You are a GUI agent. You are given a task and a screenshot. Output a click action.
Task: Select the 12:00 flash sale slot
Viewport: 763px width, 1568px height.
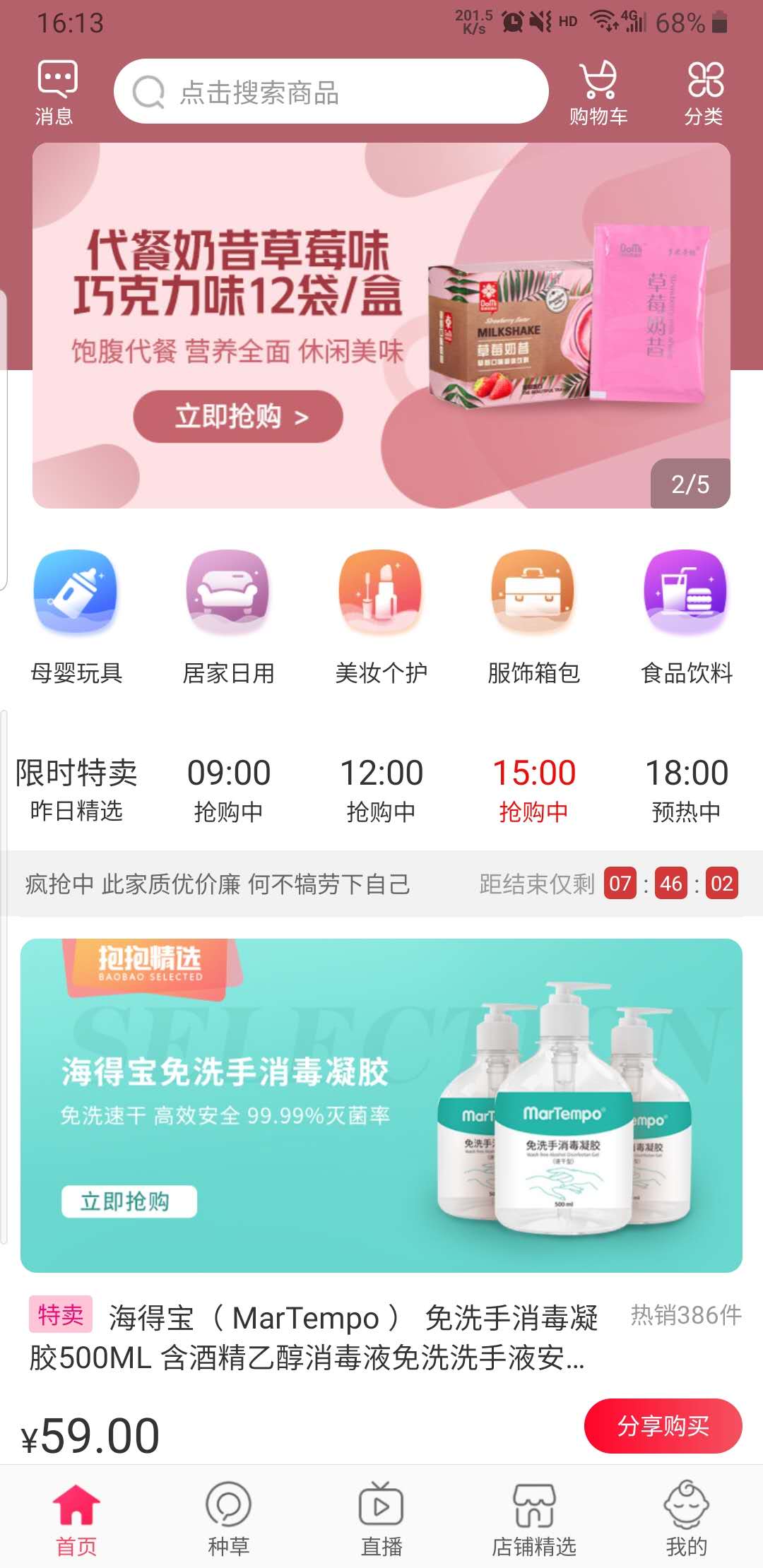[x=381, y=790]
